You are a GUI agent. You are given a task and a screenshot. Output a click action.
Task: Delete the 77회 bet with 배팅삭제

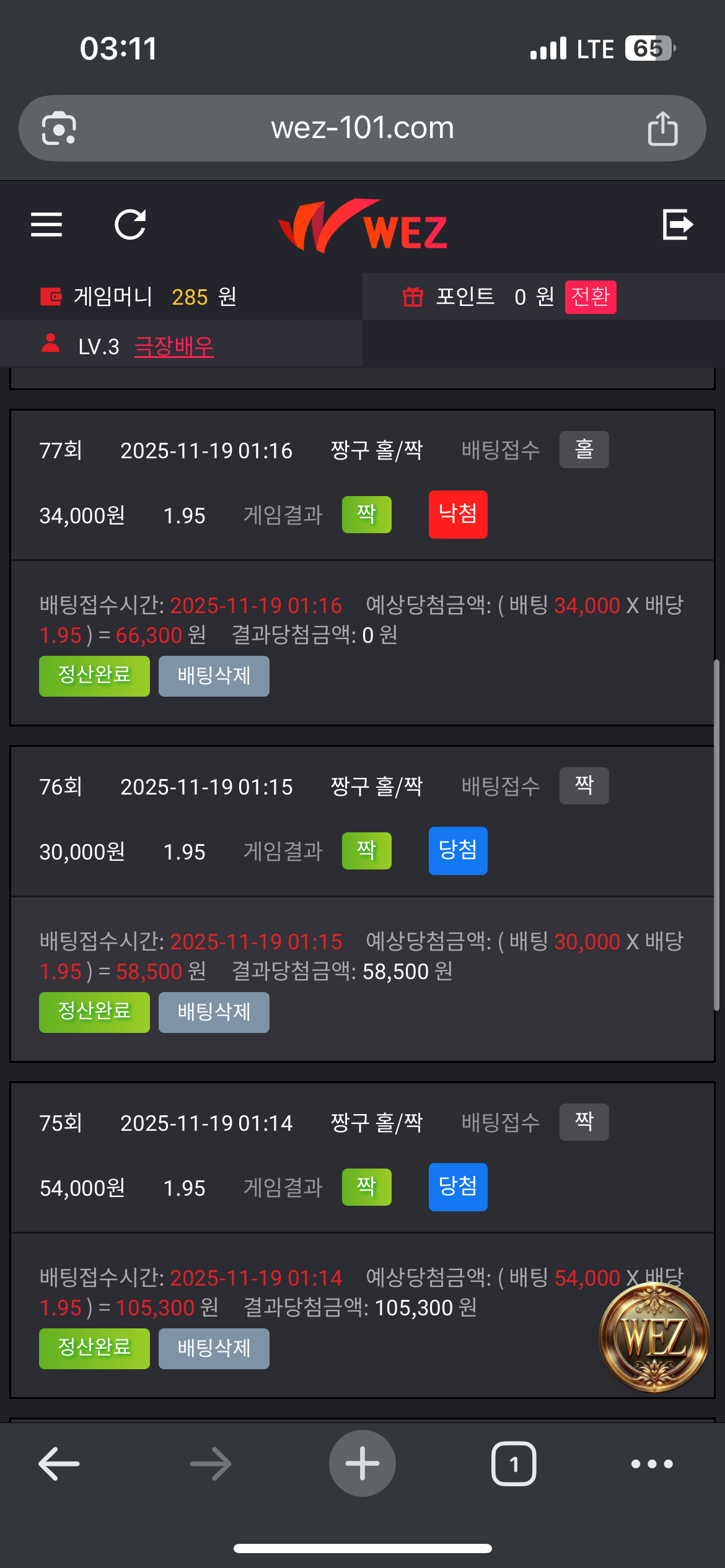click(x=214, y=676)
